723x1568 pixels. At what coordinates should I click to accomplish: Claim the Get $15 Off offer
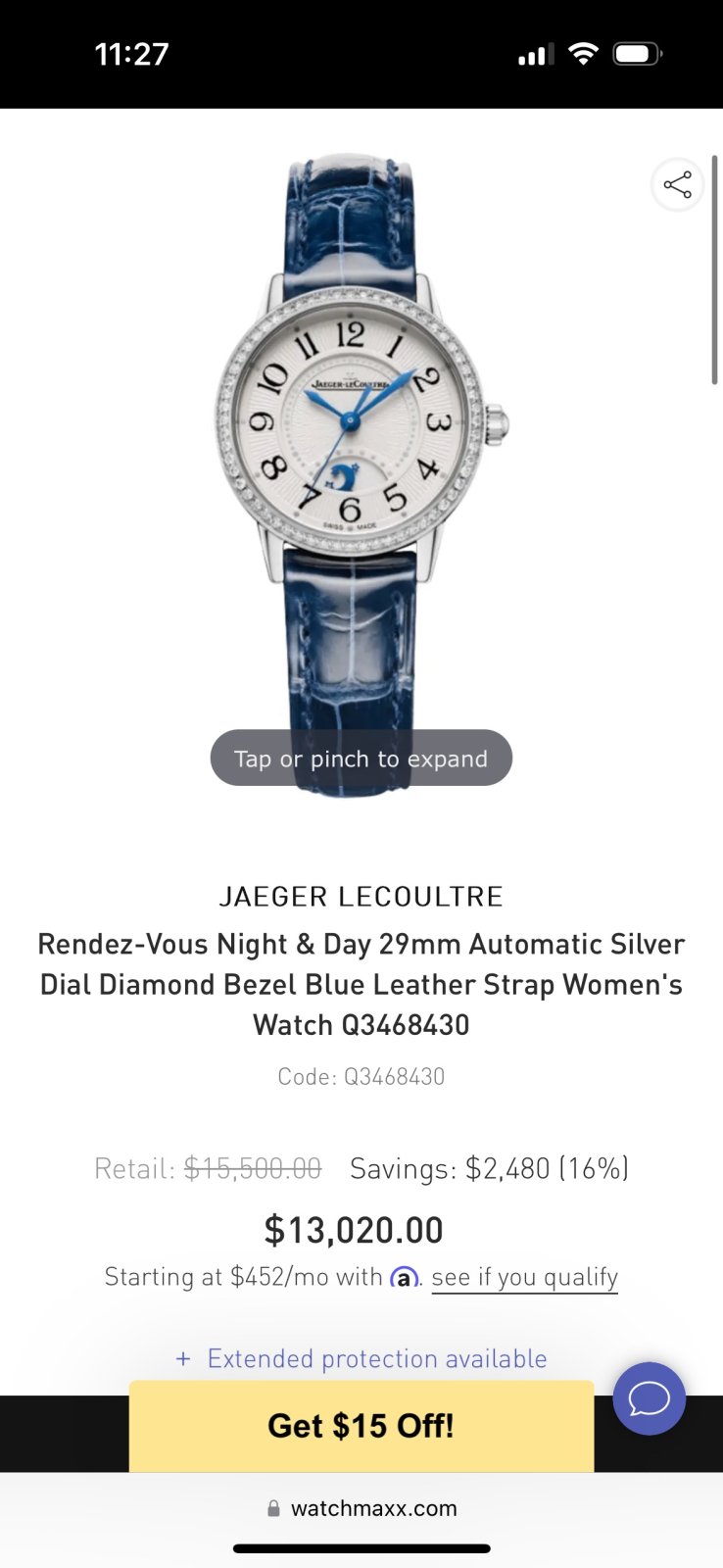(x=361, y=1426)
